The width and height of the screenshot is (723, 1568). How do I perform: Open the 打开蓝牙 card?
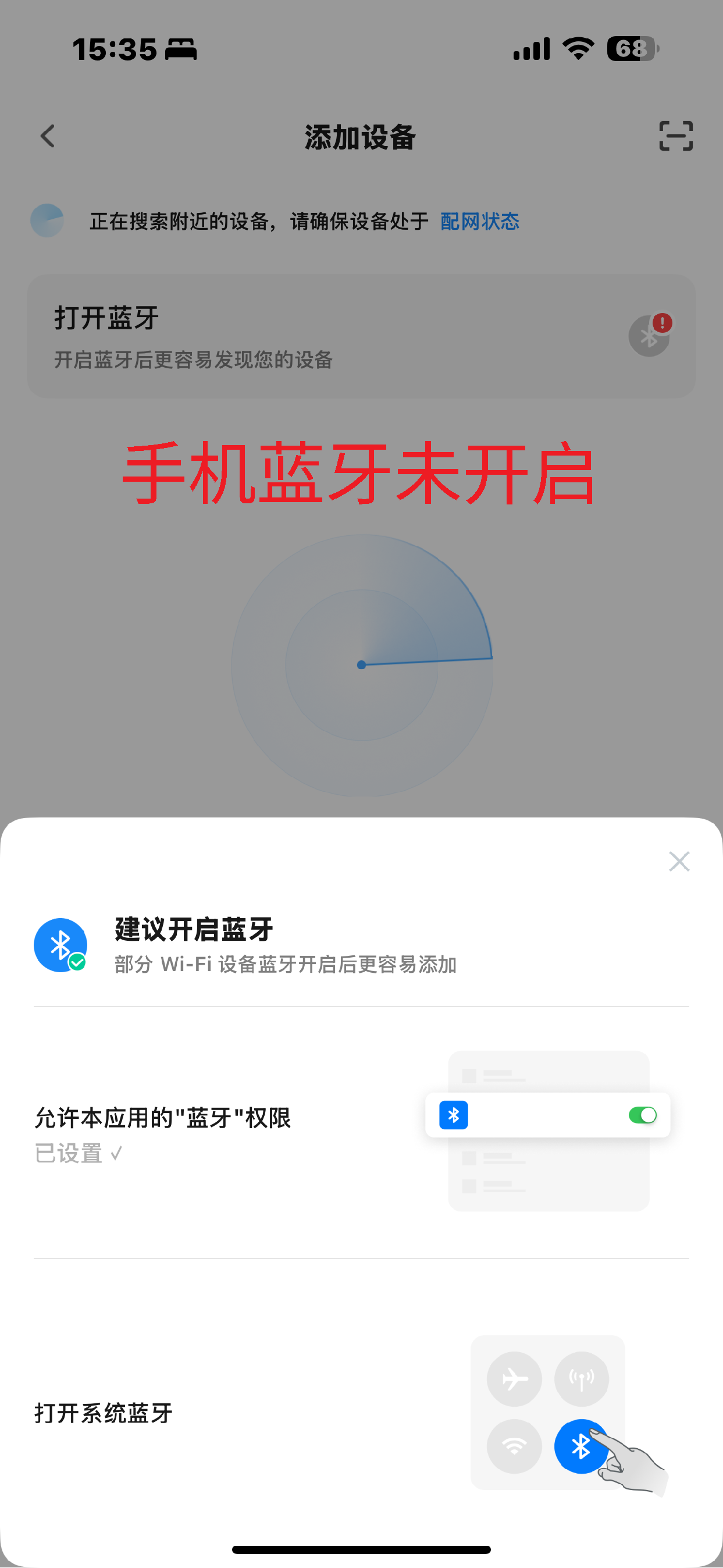tap(361, 336)
